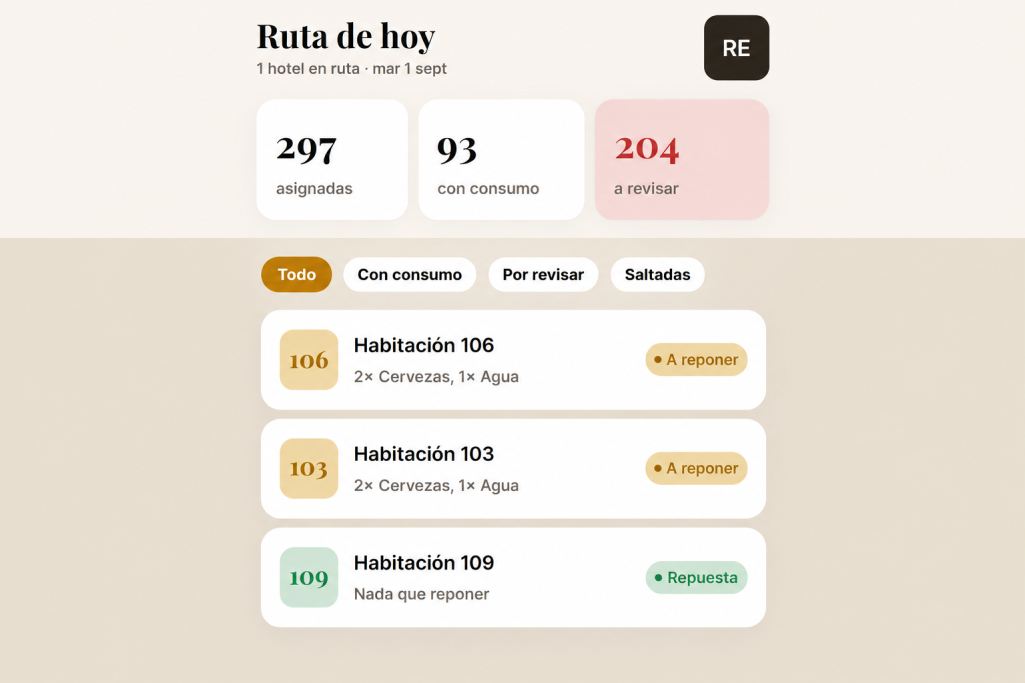
Task: Tap the 297 asignadas summary card
Action: coord(332,159)
